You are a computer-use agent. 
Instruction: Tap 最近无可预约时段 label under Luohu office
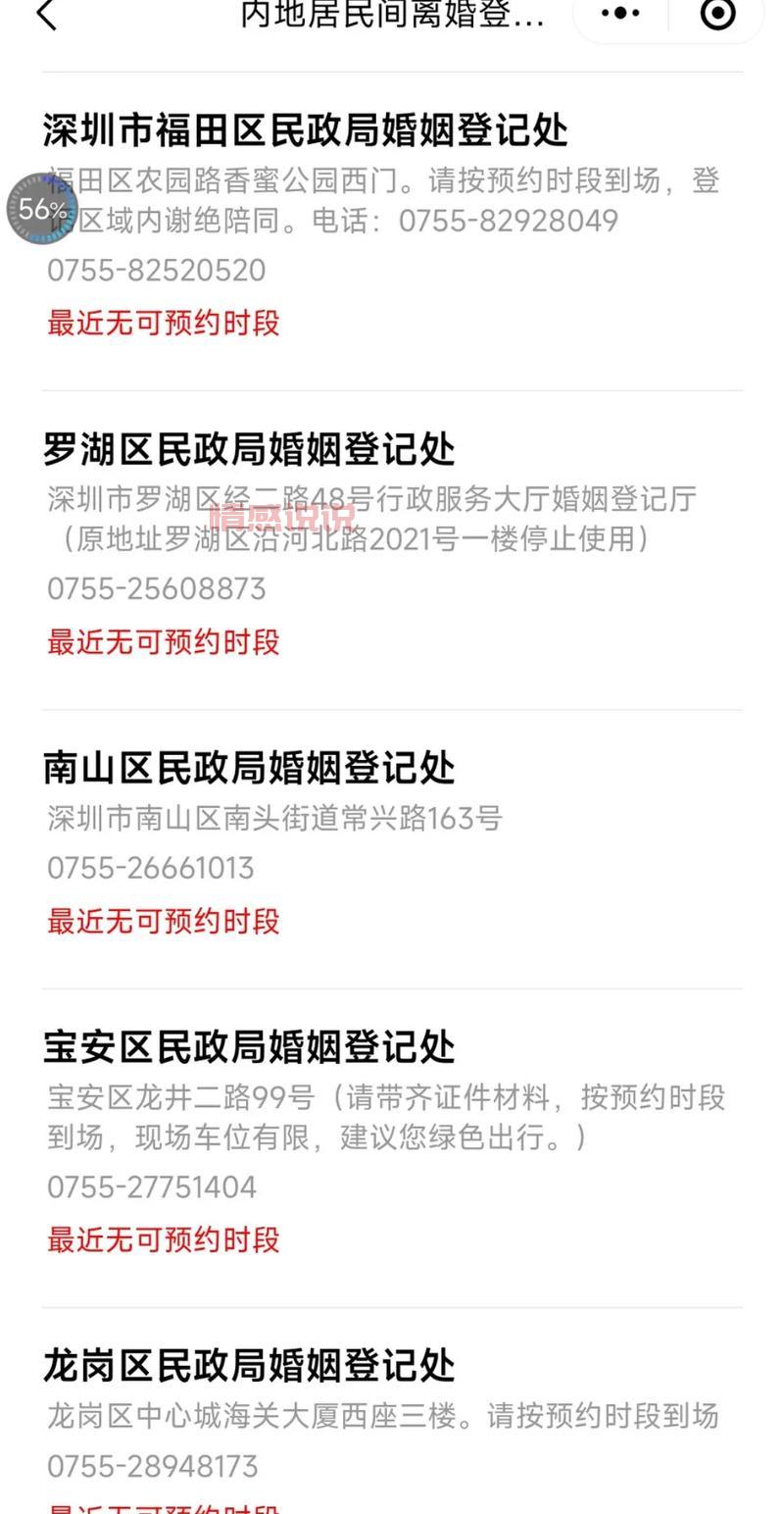pyautogui.click(x=163, y=642)
